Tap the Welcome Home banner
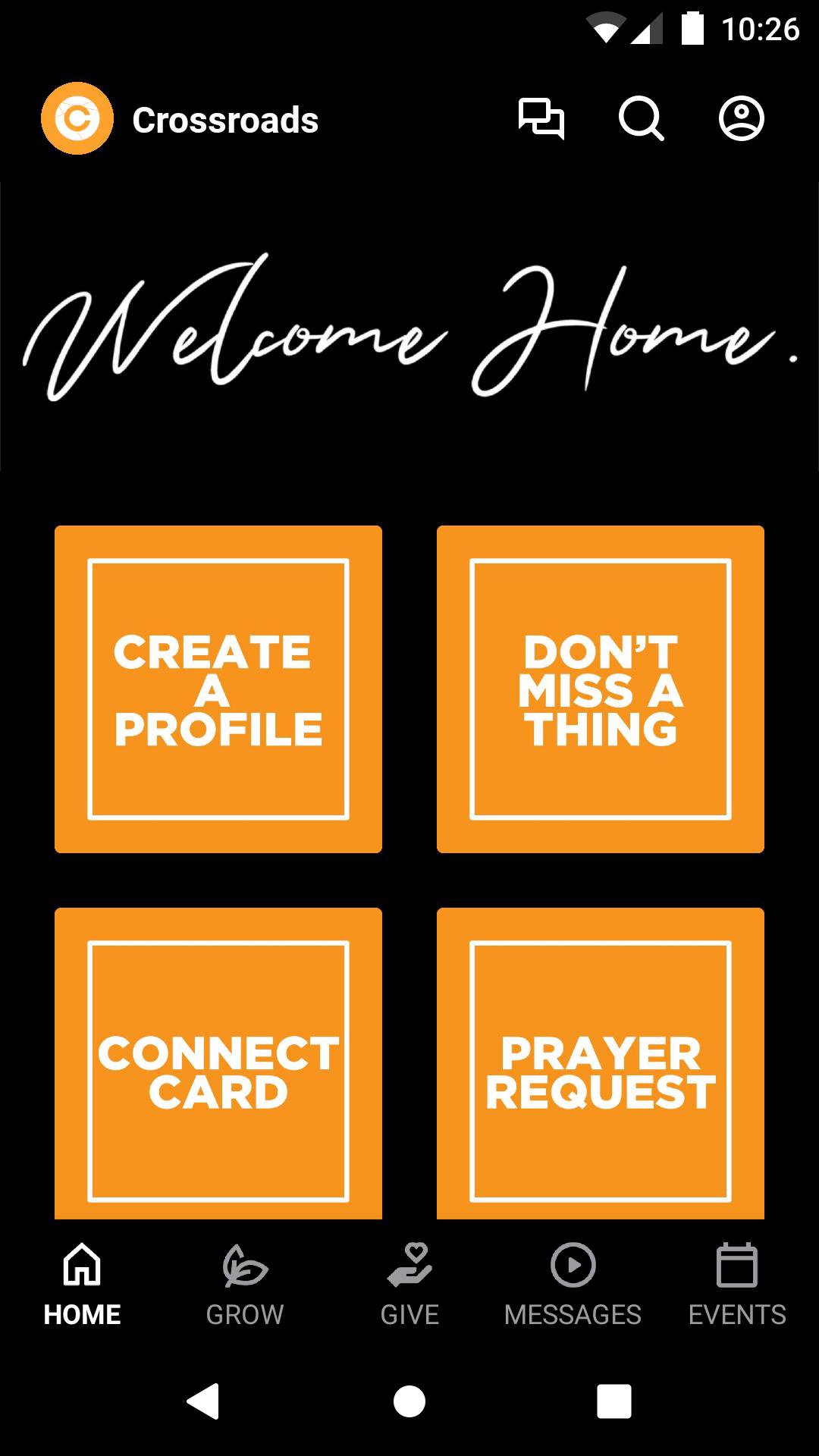Viewport: 819px width, 1456px height. click(409, 328)
